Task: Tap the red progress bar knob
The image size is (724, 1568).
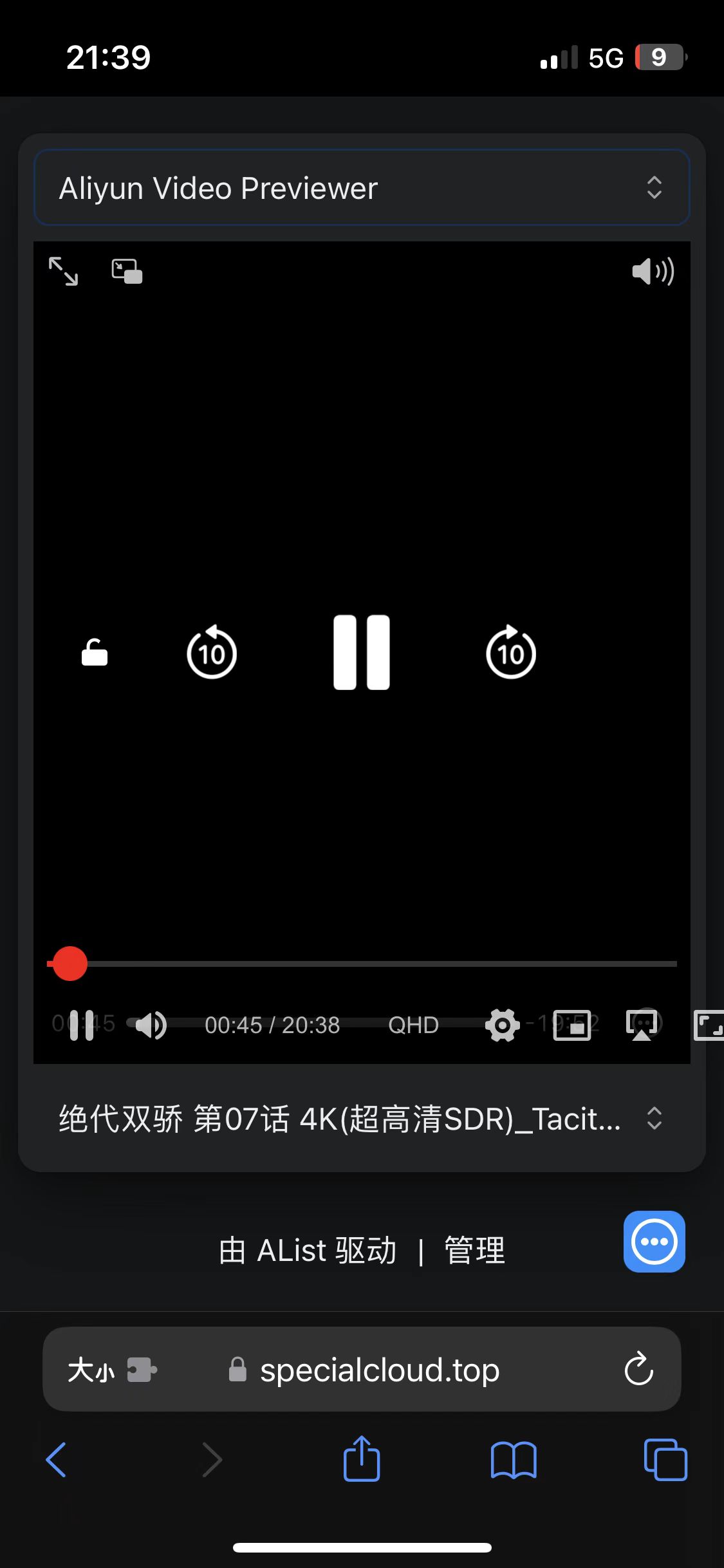Action: [x=70, y=964]
